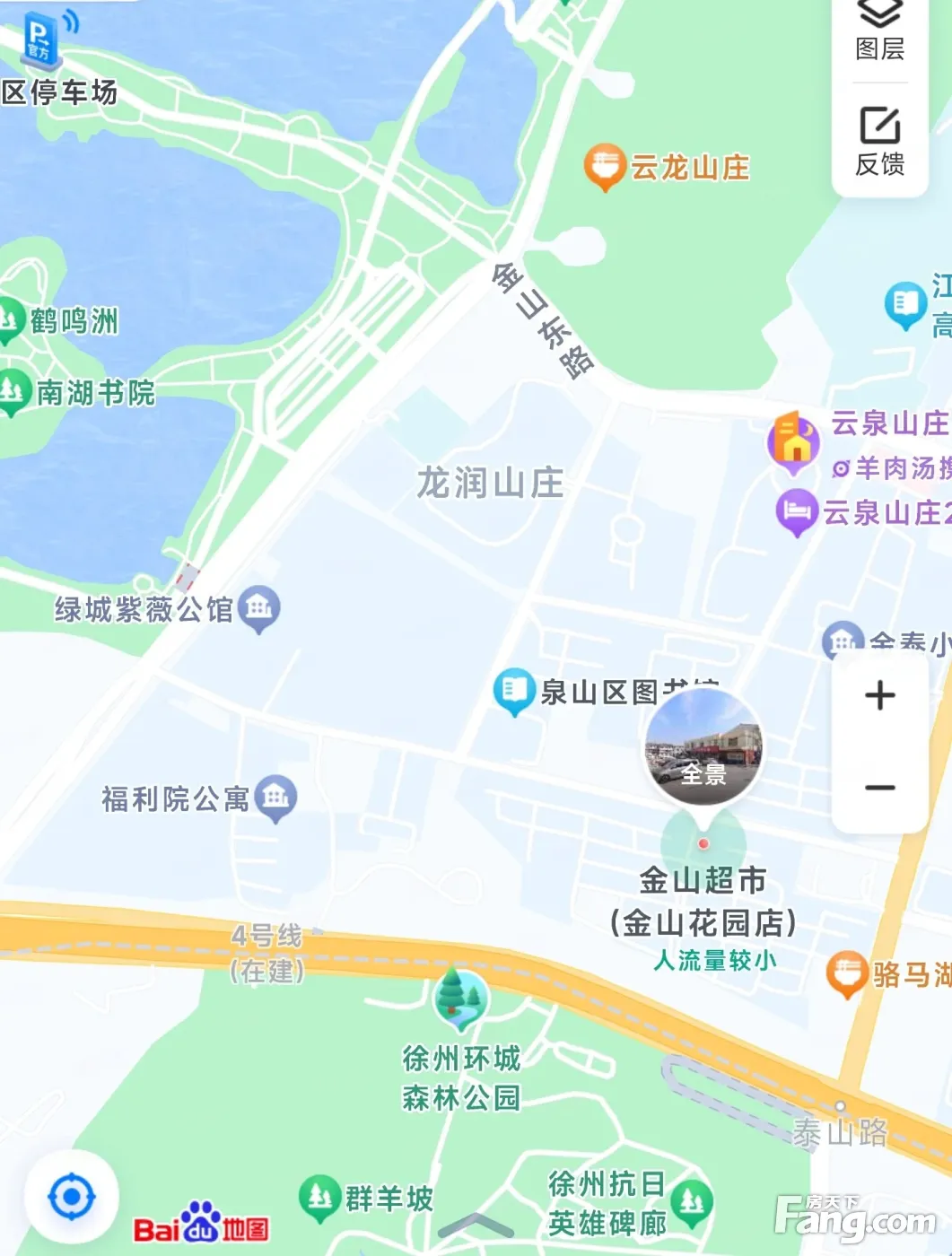
Task: Recenter the map on my location
Action: point(72,1197)
